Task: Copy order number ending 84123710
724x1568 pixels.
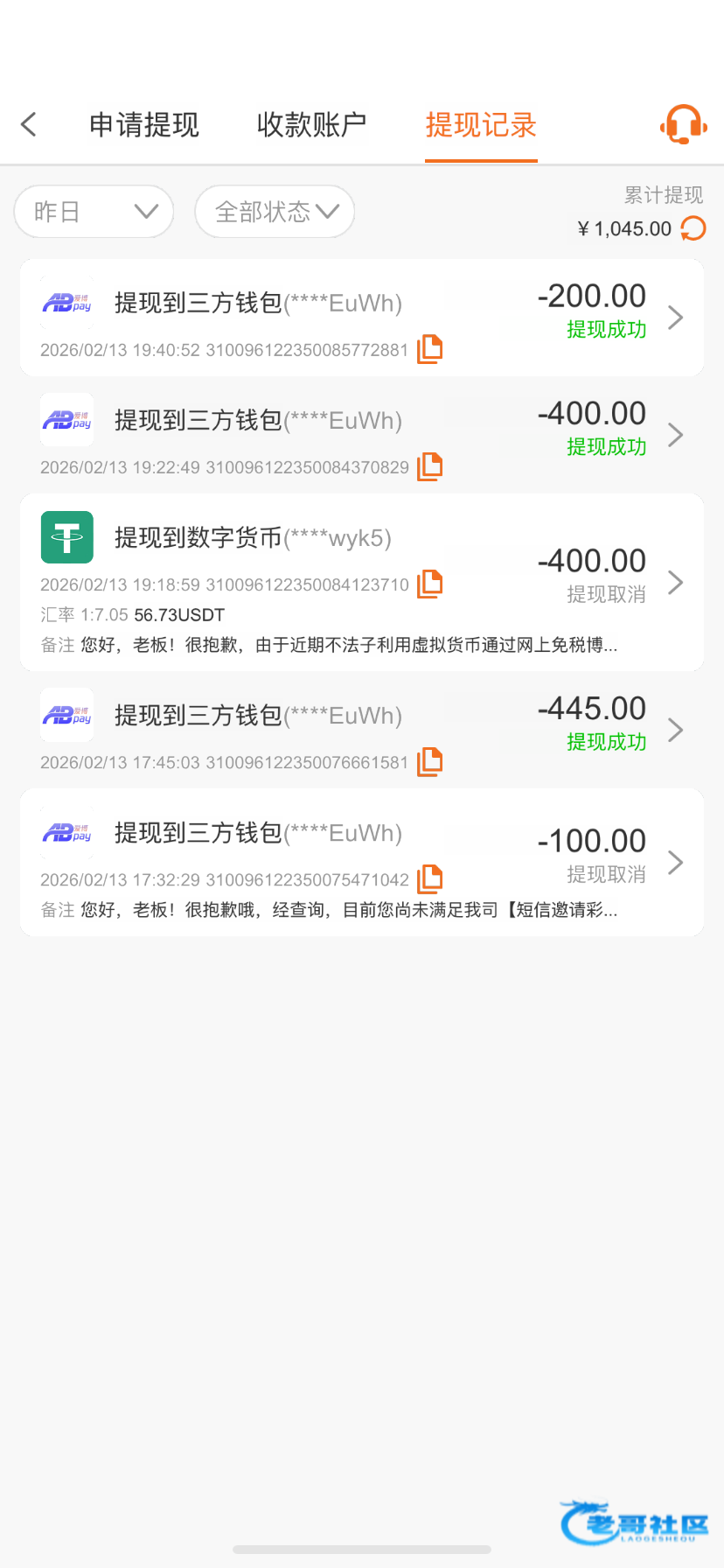Action: pos(429,584)
